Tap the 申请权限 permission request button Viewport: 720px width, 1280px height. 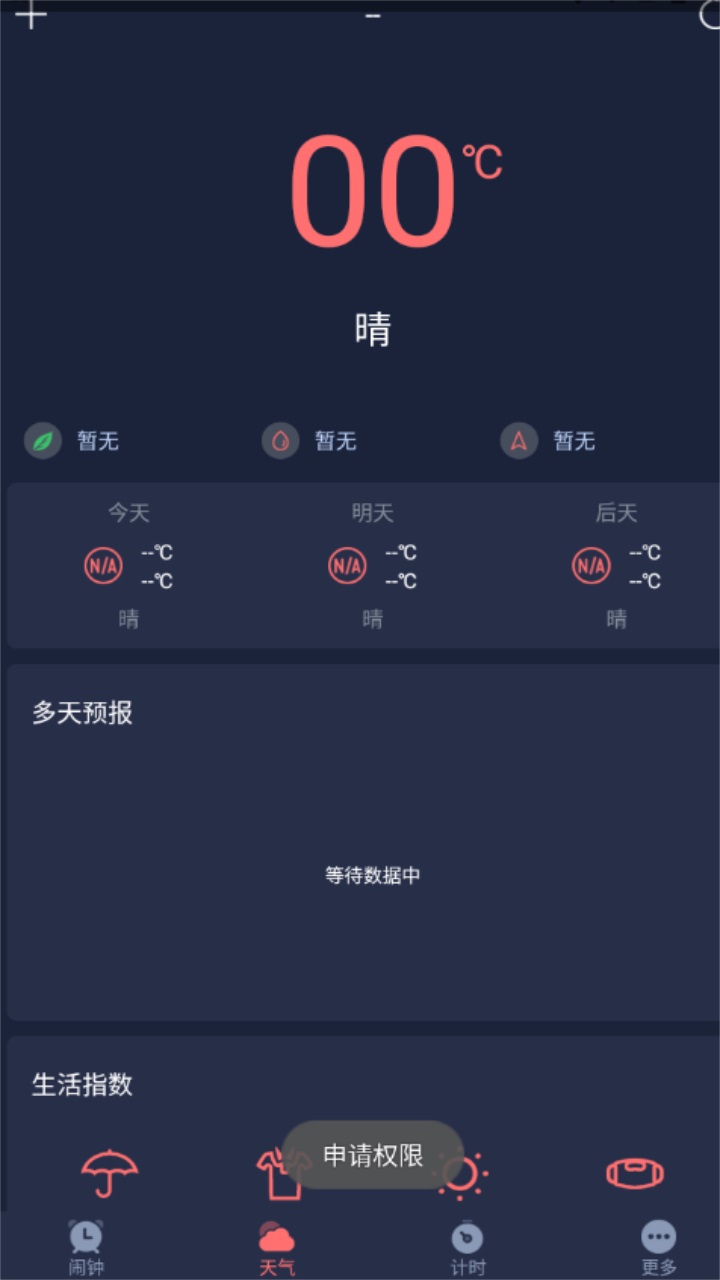tap(372, 1156)
